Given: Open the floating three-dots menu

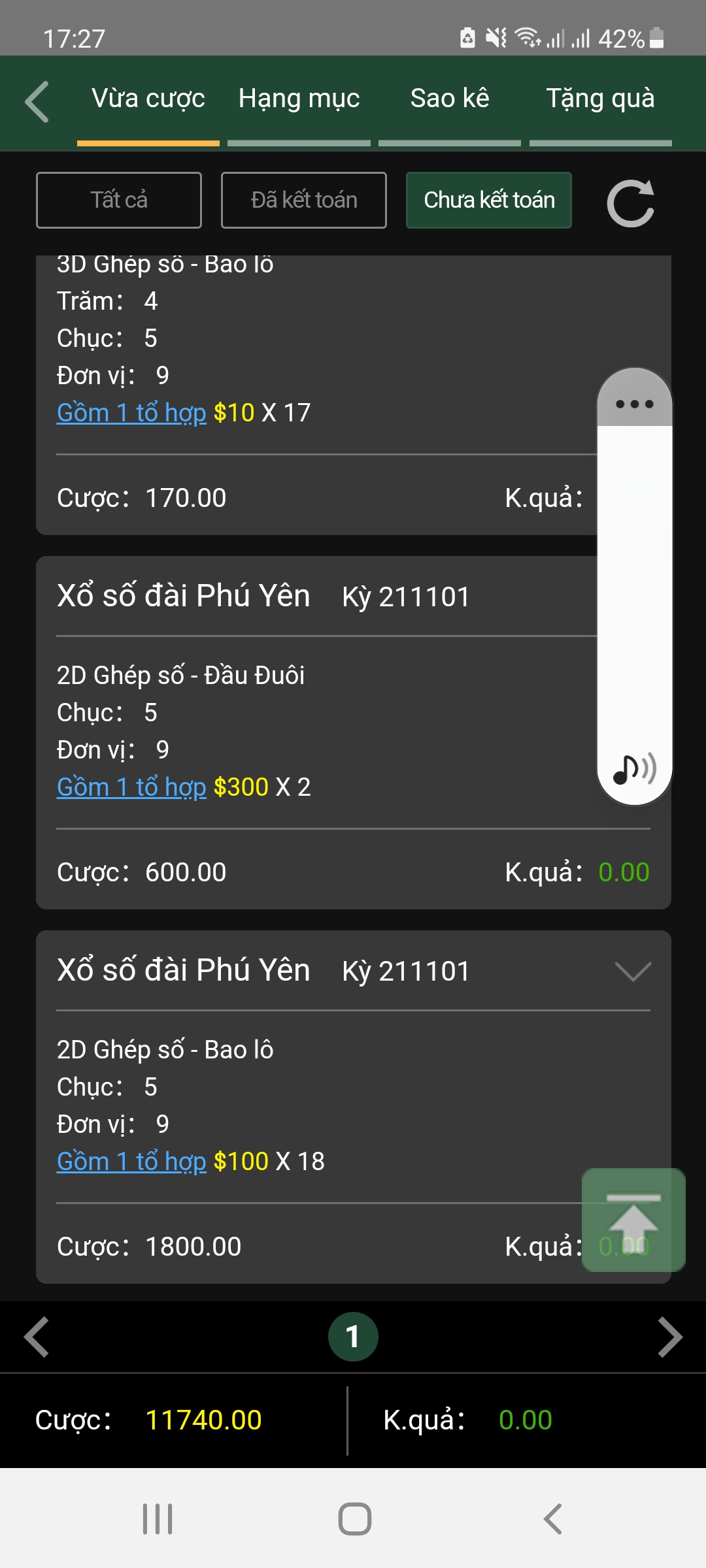Looking at the screenshot, I should pos(635,404).
